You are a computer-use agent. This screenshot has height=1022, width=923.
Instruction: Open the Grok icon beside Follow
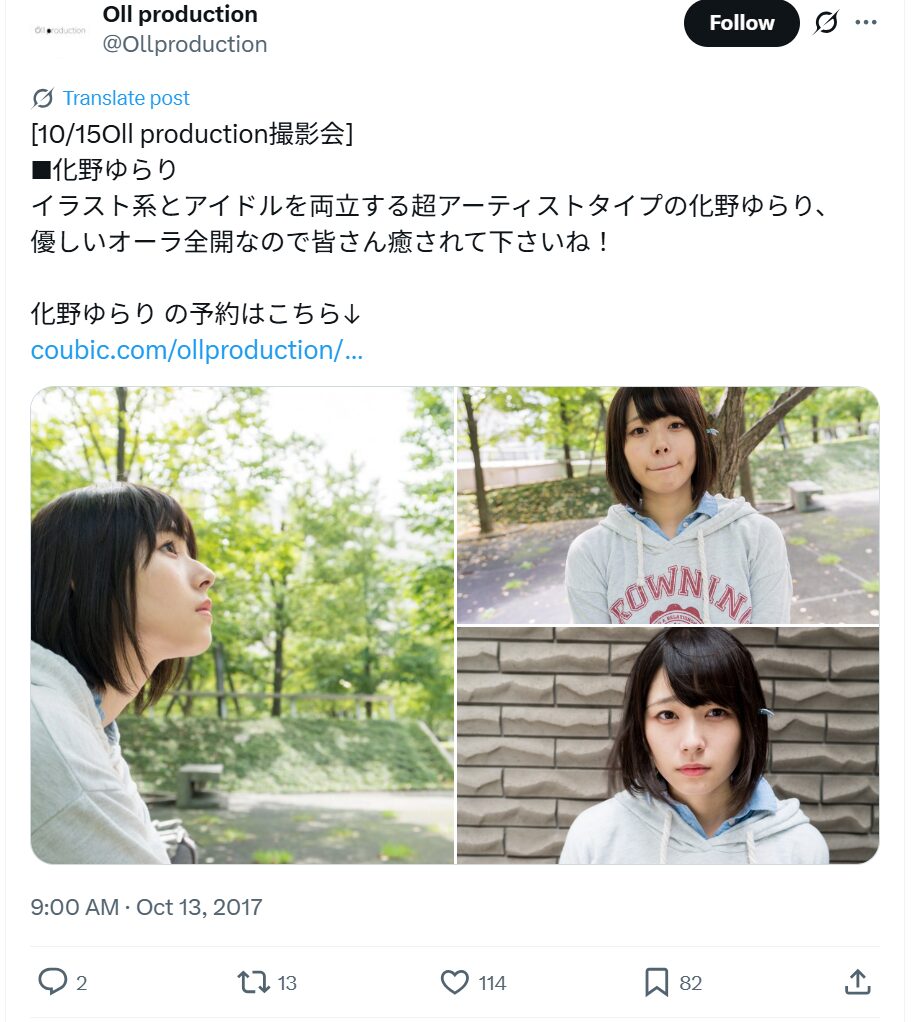[826, 23]
